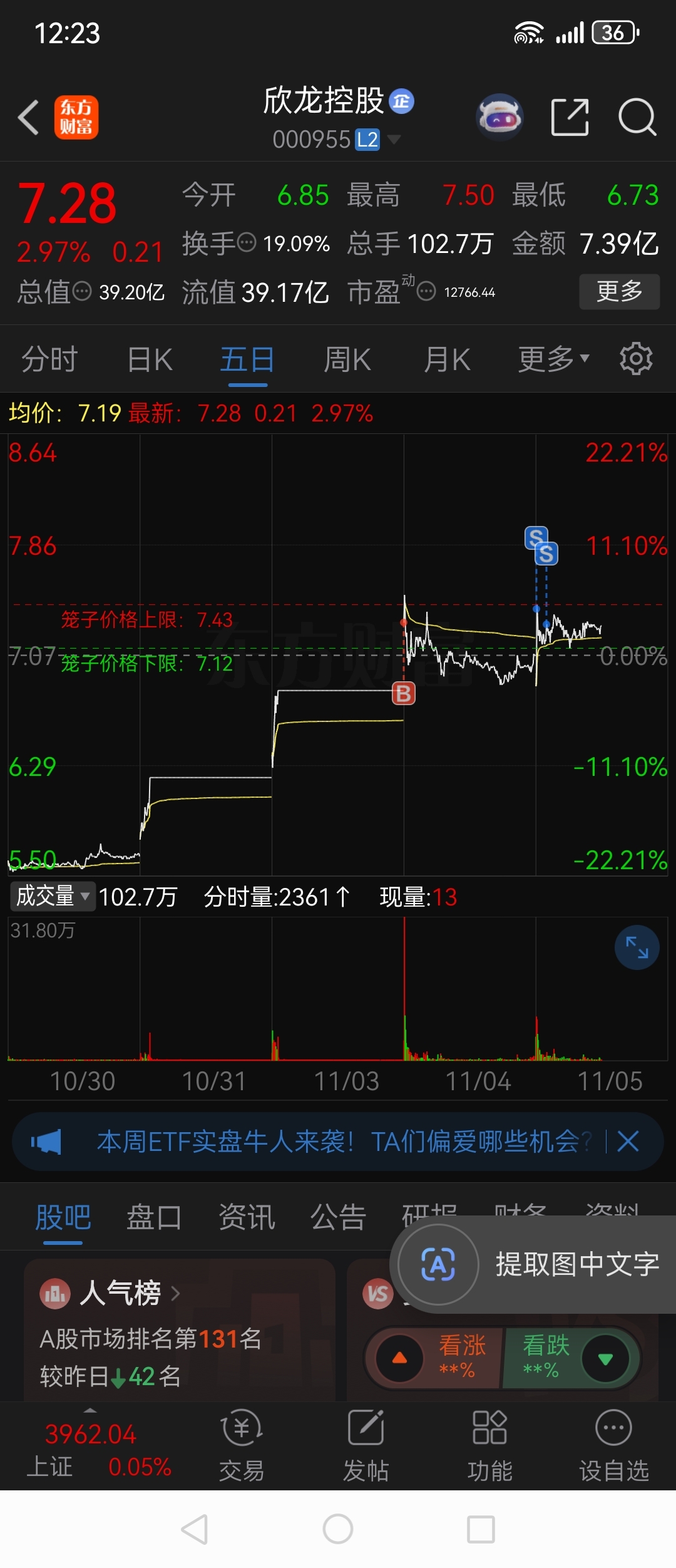Screen dimensions: 676x1568
Task: Dismiss the ETF promotion banner
Action: click(x=628, y=1141)
